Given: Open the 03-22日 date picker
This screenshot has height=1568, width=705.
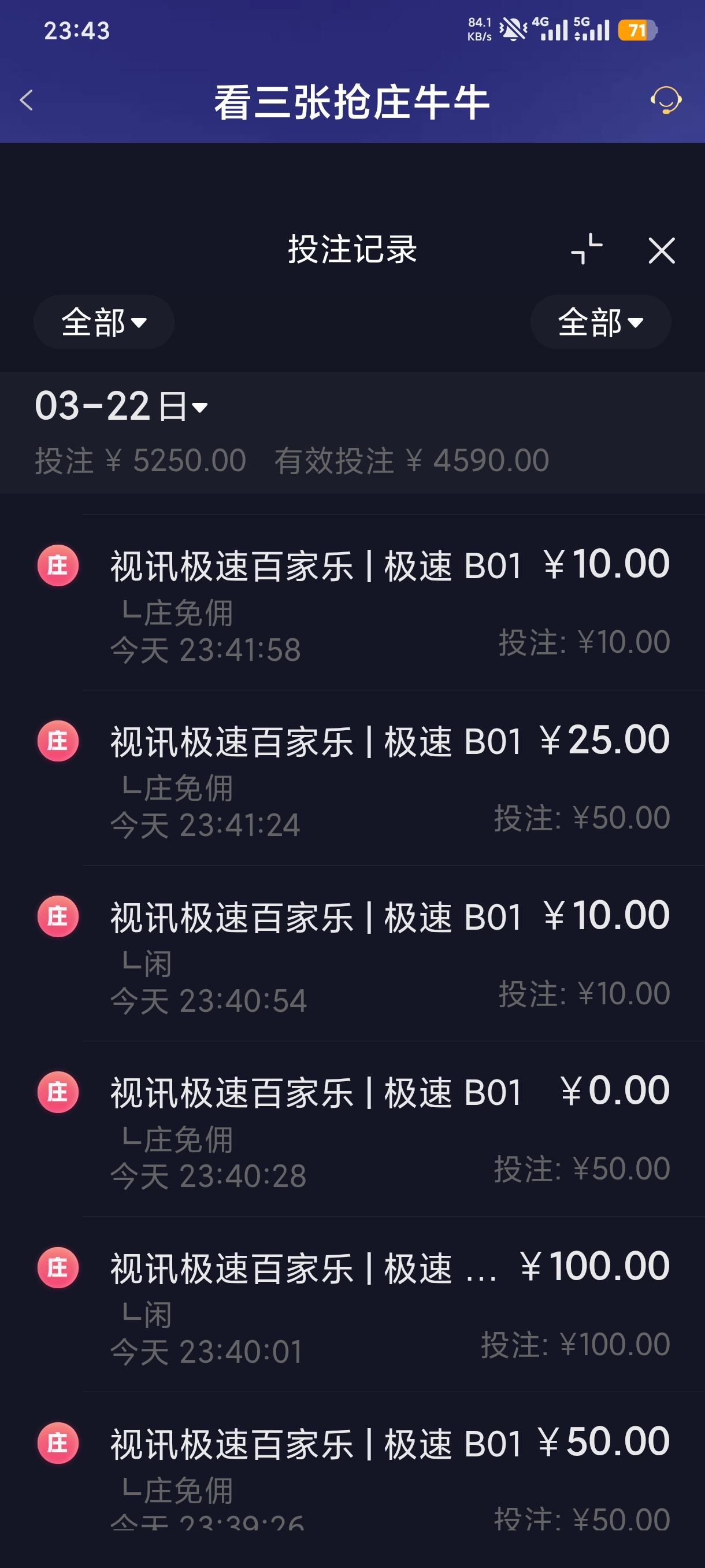Looking at the screenshot, I should click(122, 406).
